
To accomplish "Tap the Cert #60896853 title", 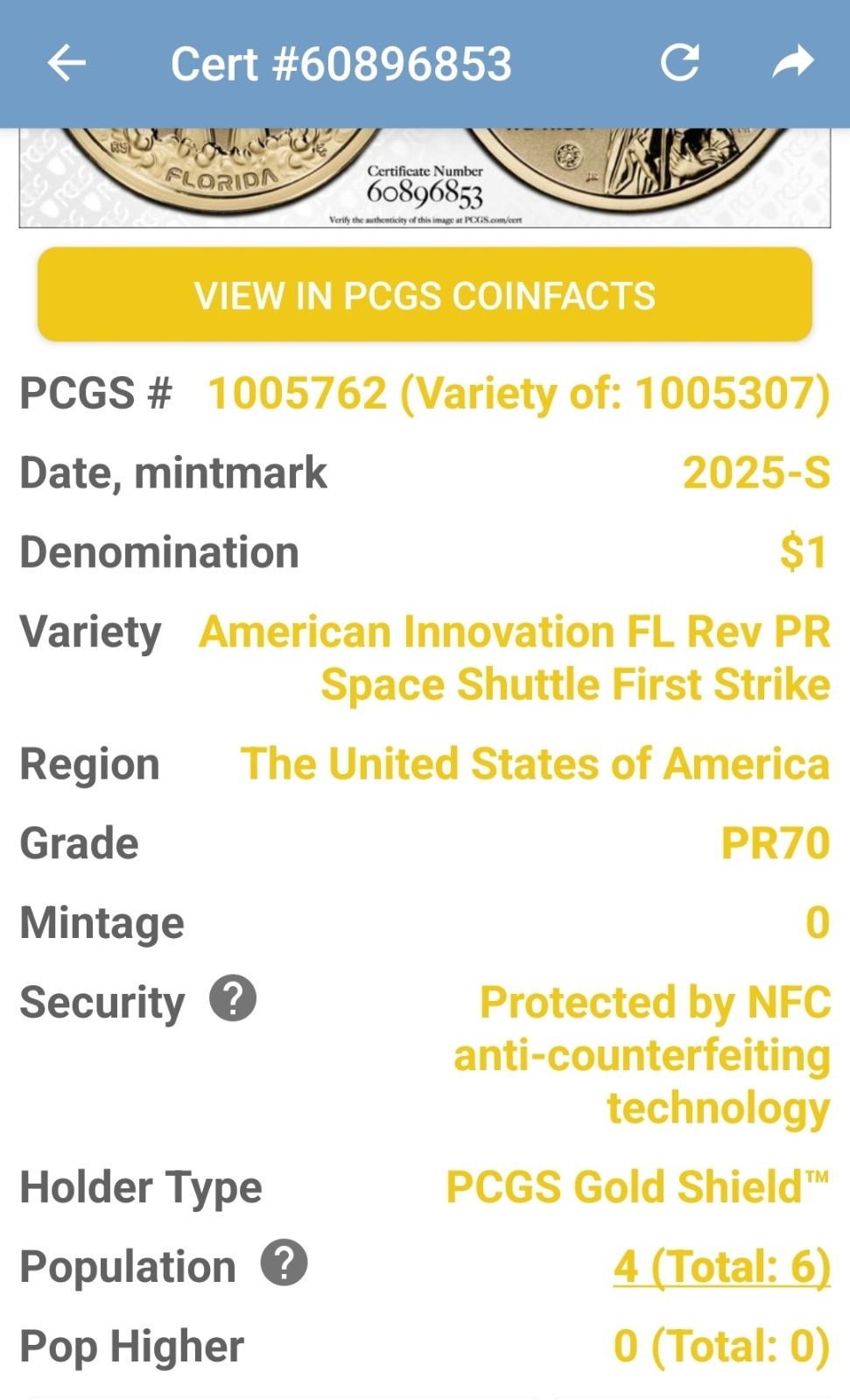I will (x=341, y=62).
